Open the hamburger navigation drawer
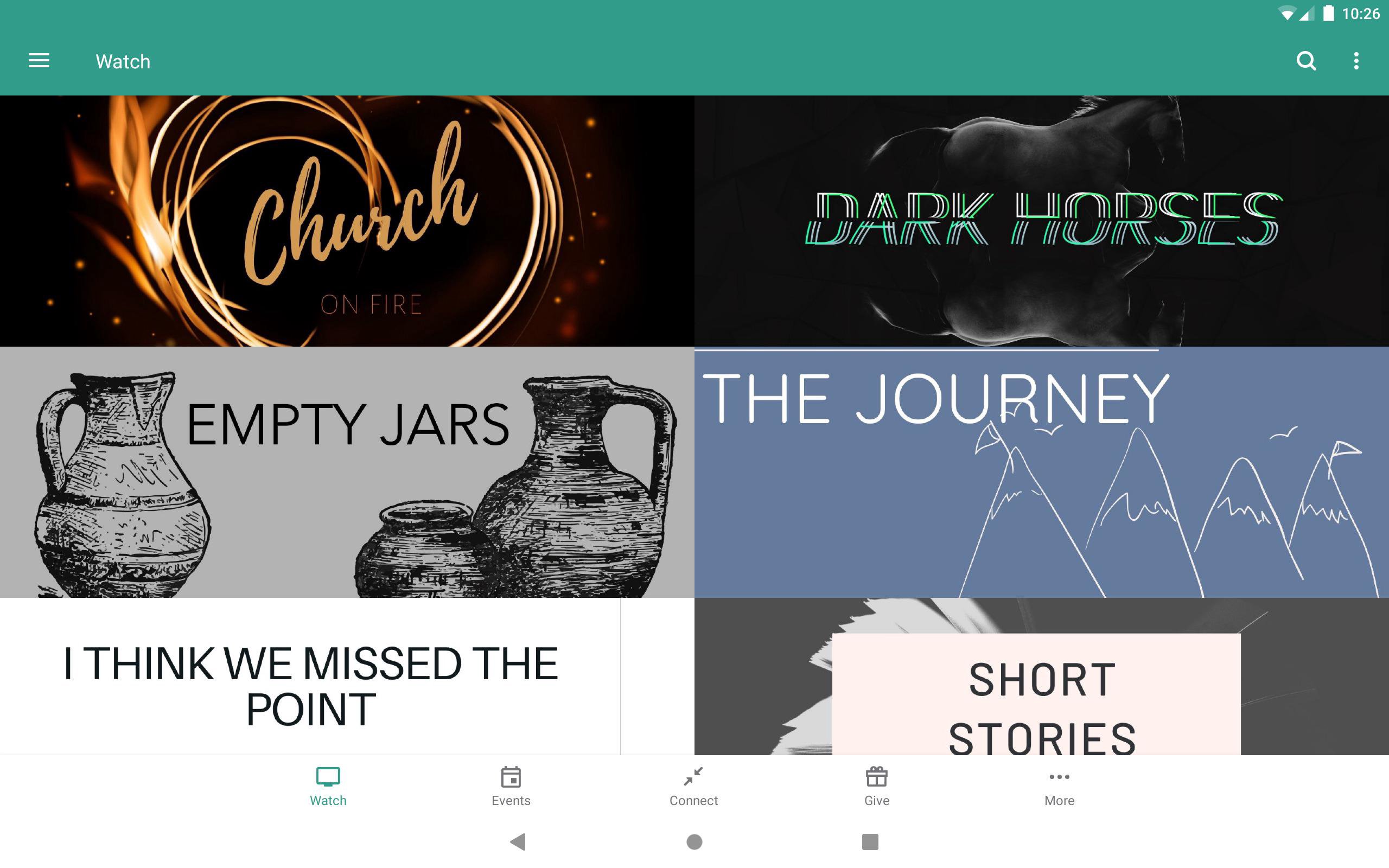Image resolution: width=1389 pixels, height=868 pixels. click(39, 61)
